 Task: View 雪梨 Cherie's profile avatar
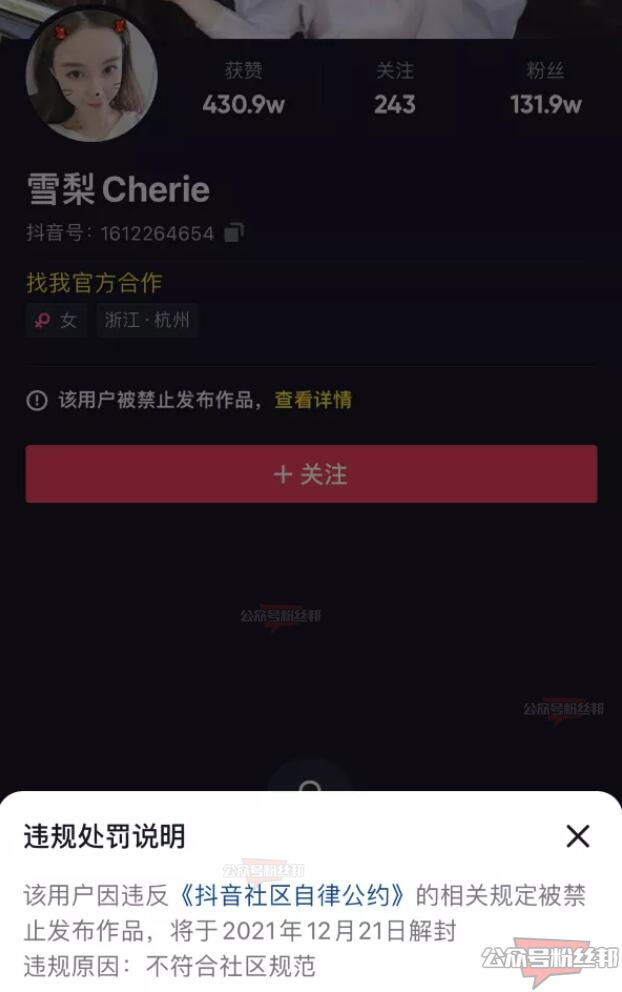point(91,75)
